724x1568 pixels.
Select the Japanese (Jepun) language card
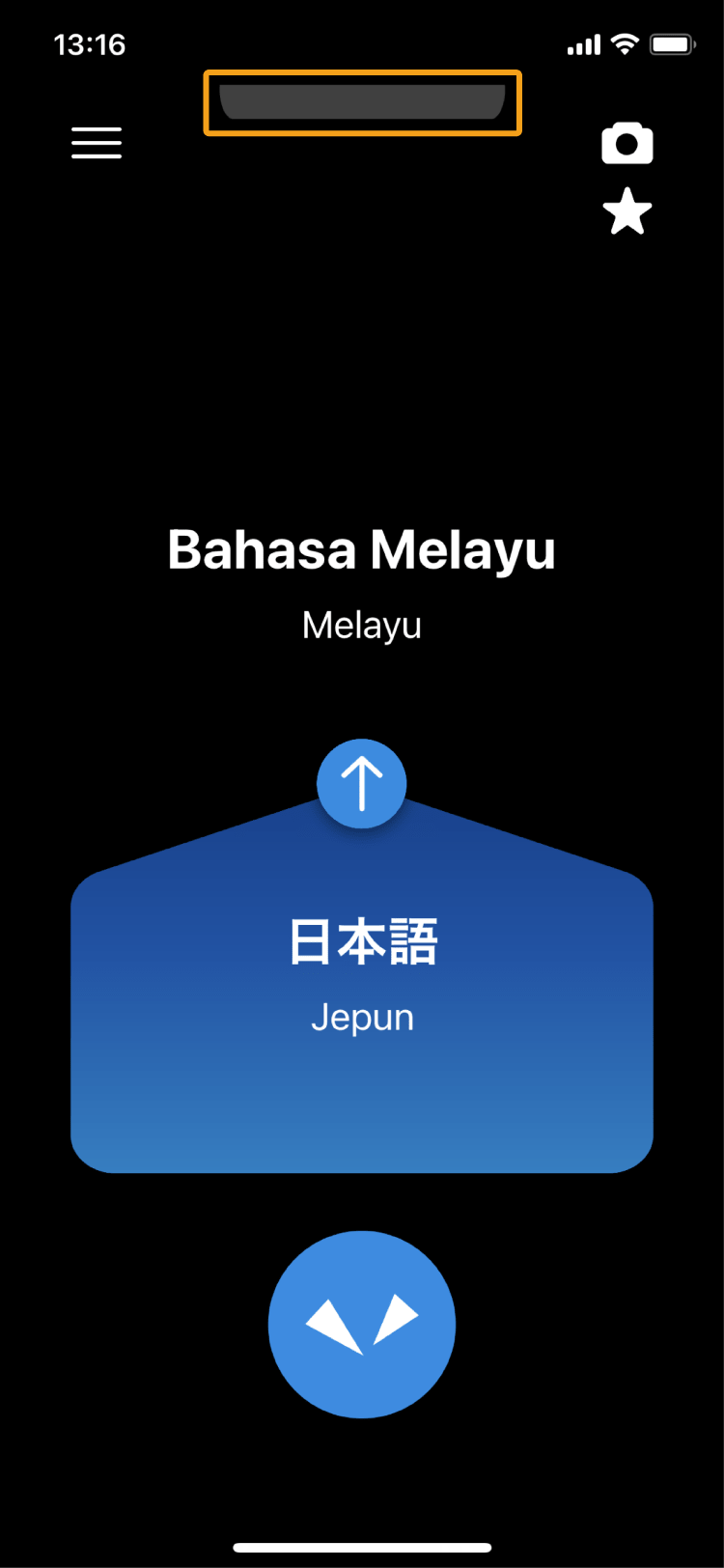pyautogui.click(x=362, y=1004)
